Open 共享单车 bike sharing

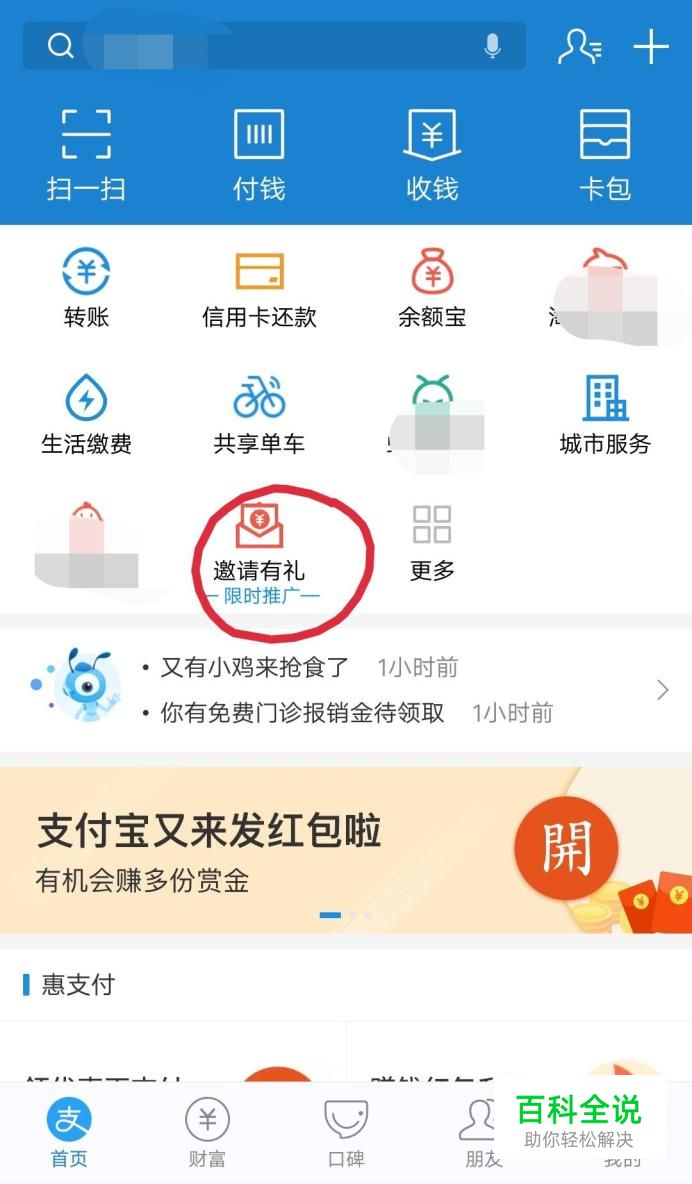coord(259,415)
